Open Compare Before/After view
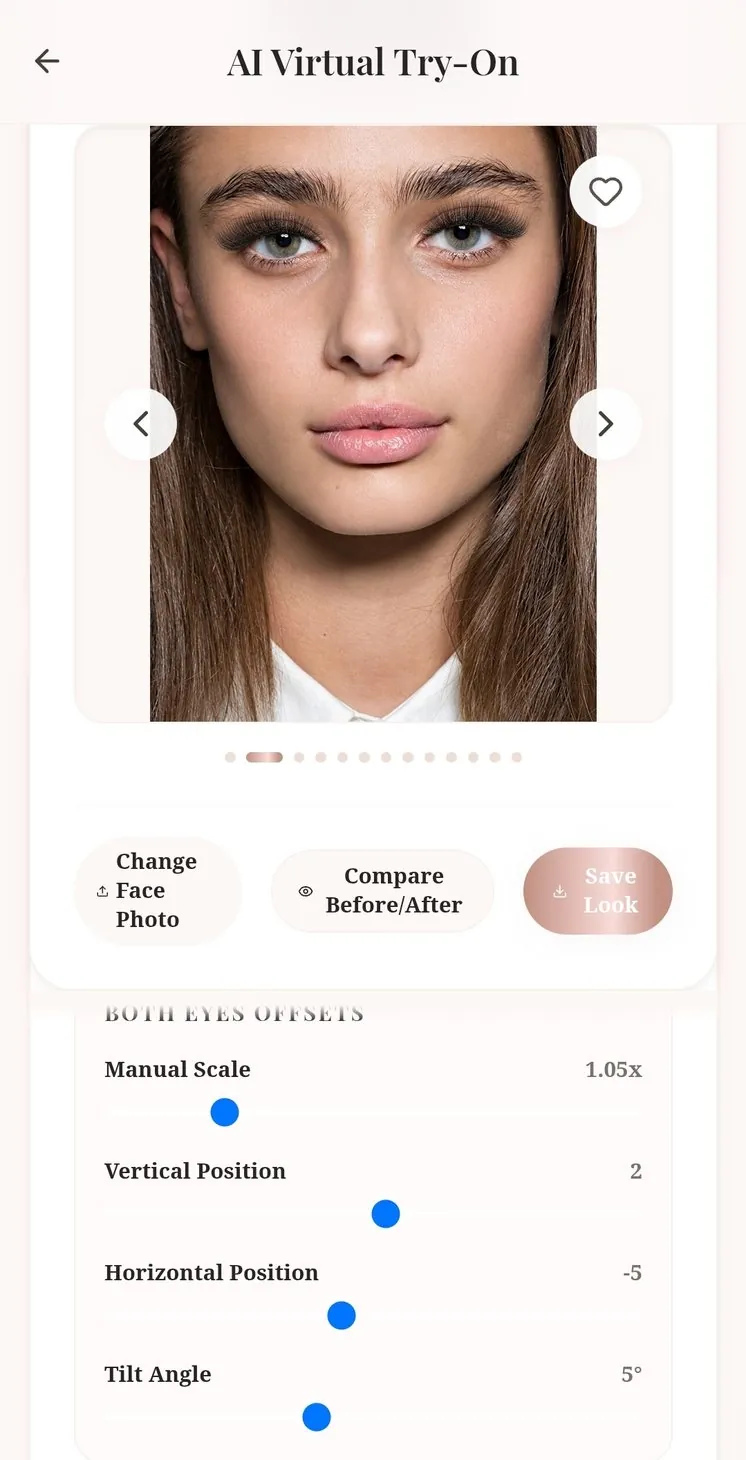The width and height of the screenshot is (746, 1460). click(x=382, y=891)
